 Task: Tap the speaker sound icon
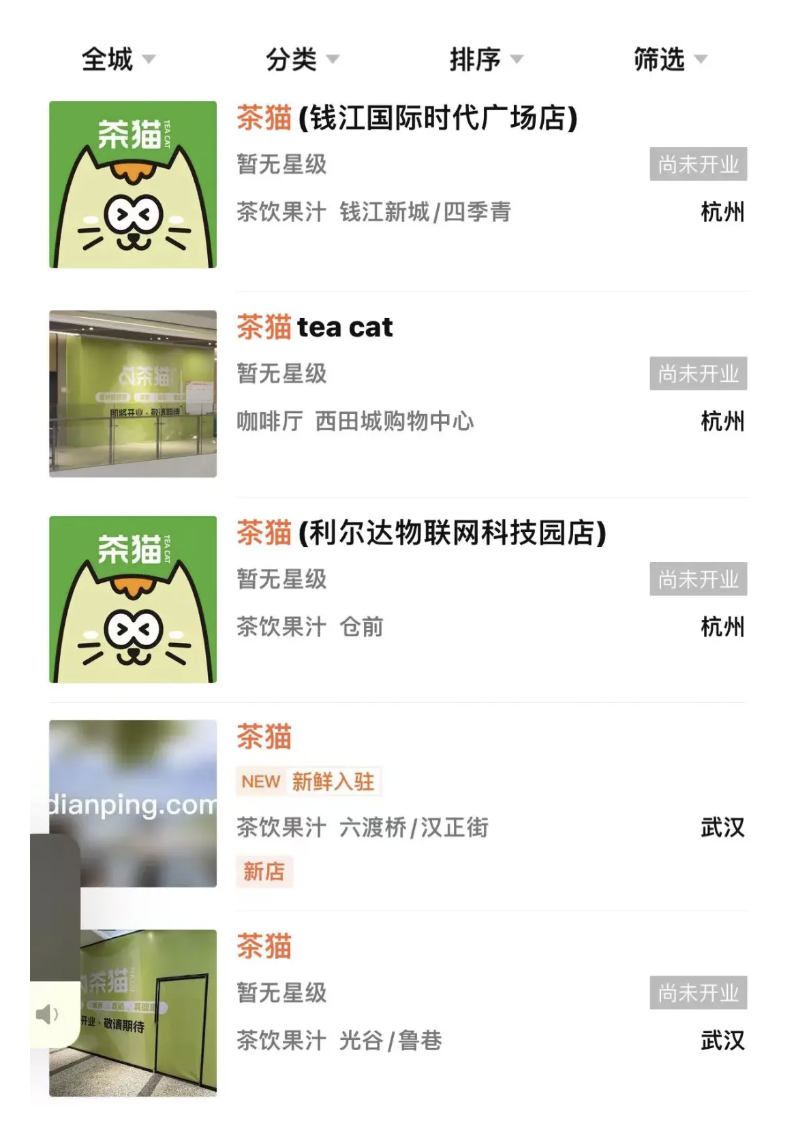[47, 1015]
